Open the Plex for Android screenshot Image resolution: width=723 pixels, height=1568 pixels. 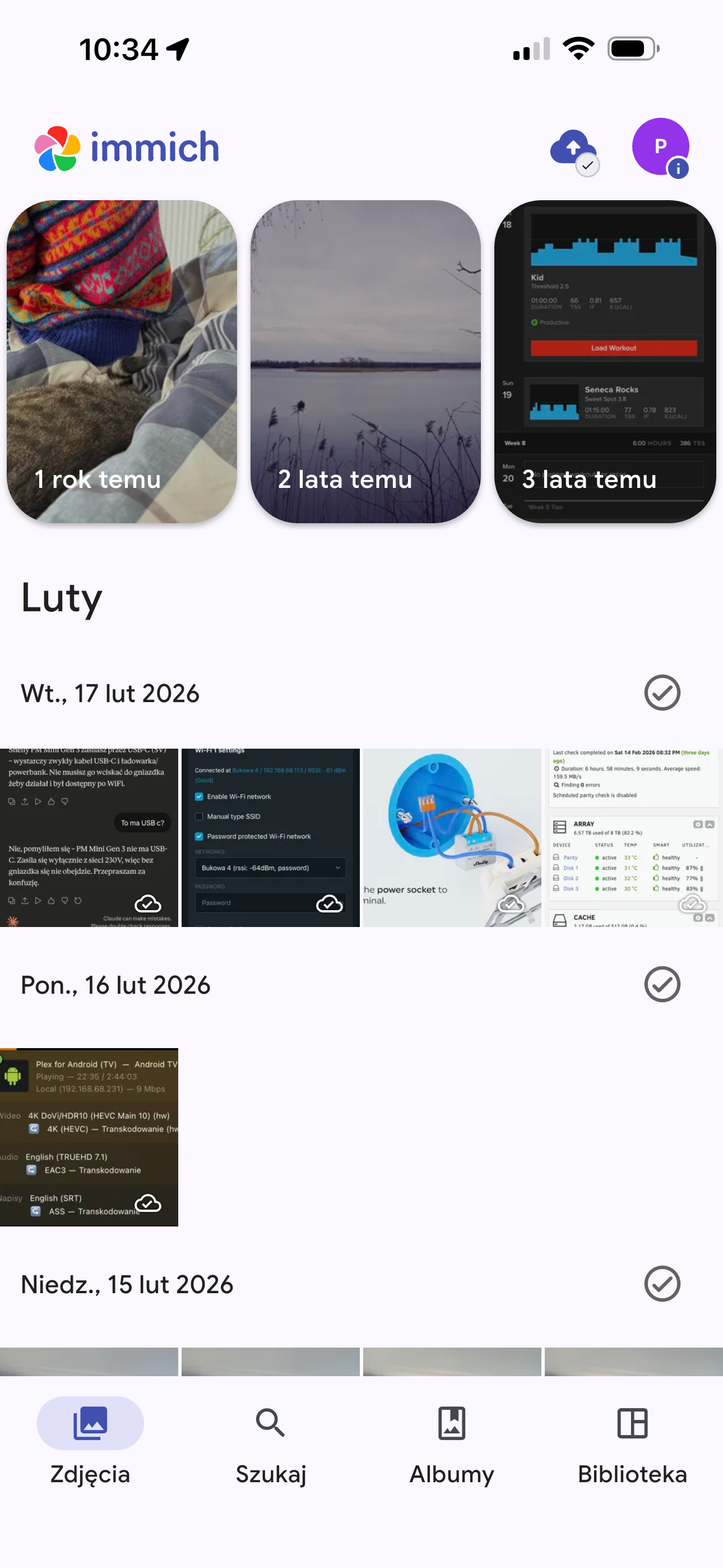(x=89, y=1137)
